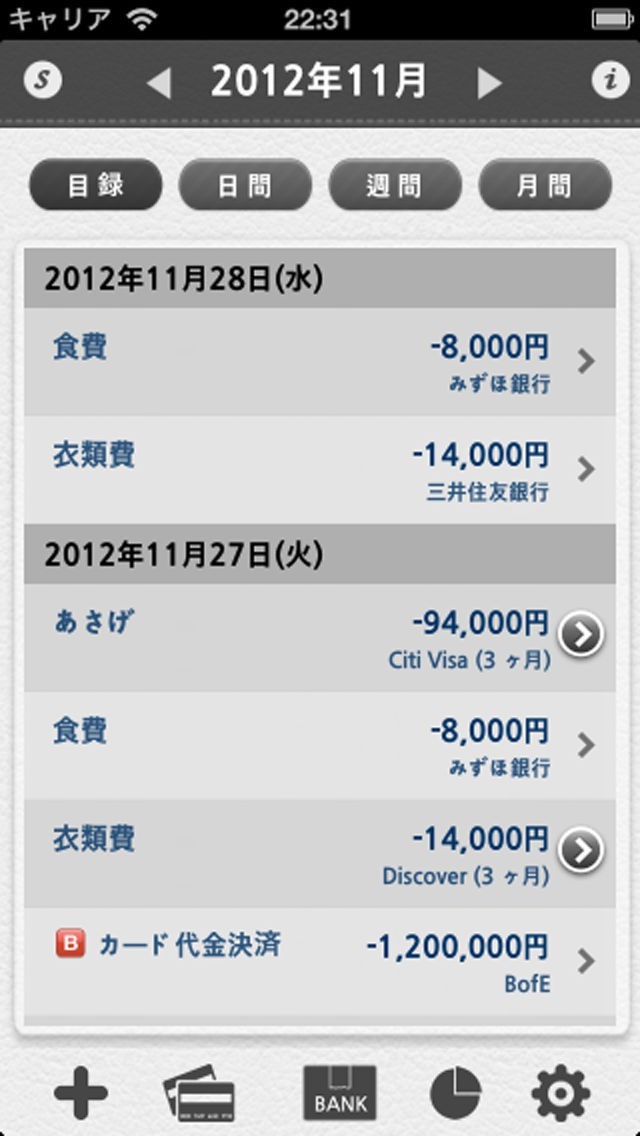Open the あさげ -94,000円 entry
Screen dimensions: 640x1136
[x=320, y=637]
